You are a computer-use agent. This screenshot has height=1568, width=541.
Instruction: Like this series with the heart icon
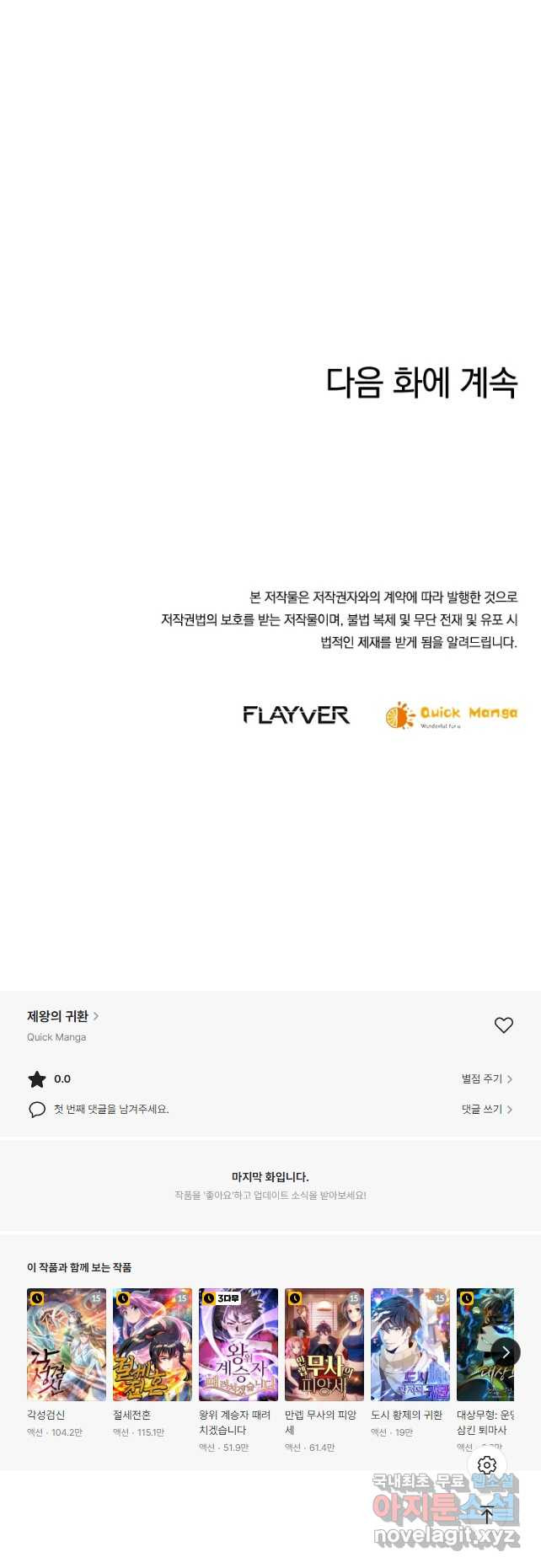(503, 1025)
